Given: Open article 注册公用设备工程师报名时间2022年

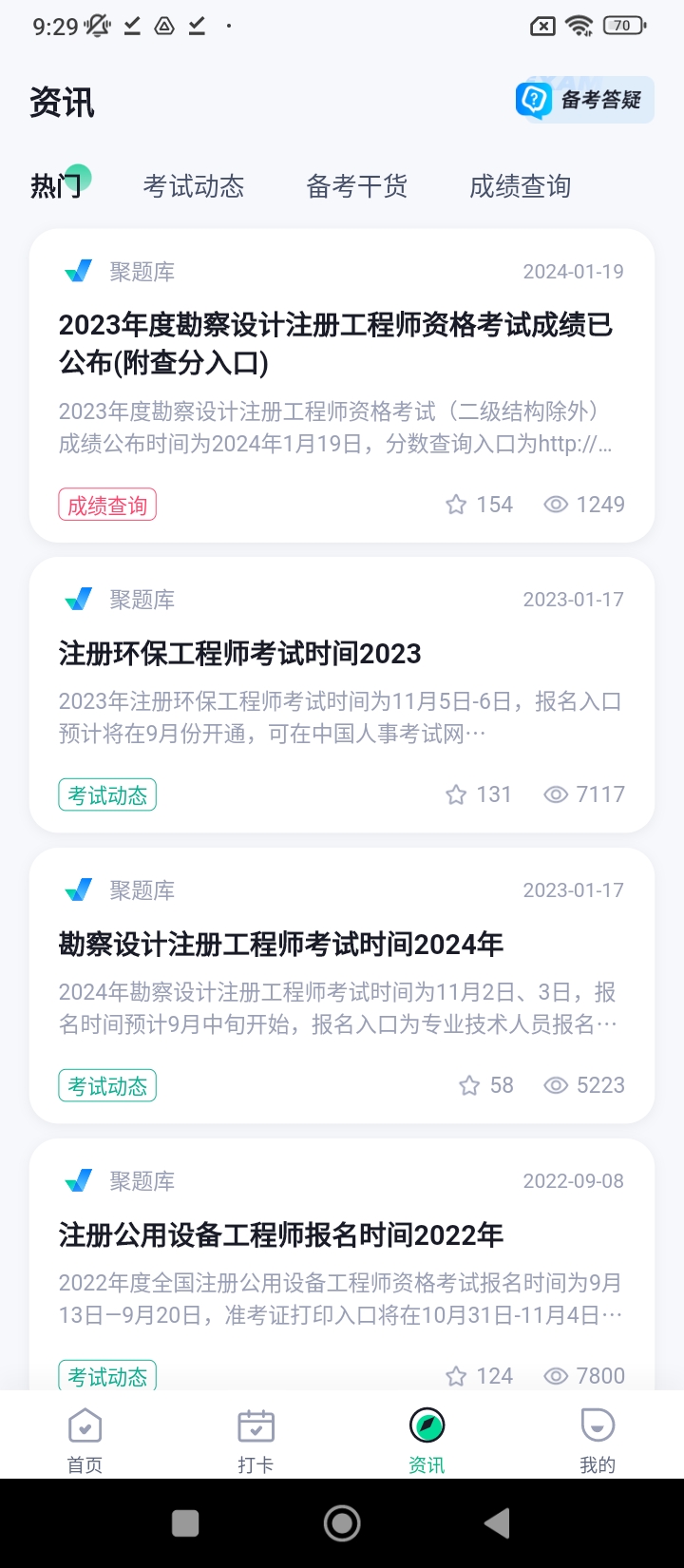Looking at the screenshot, I should (281, 1235).
